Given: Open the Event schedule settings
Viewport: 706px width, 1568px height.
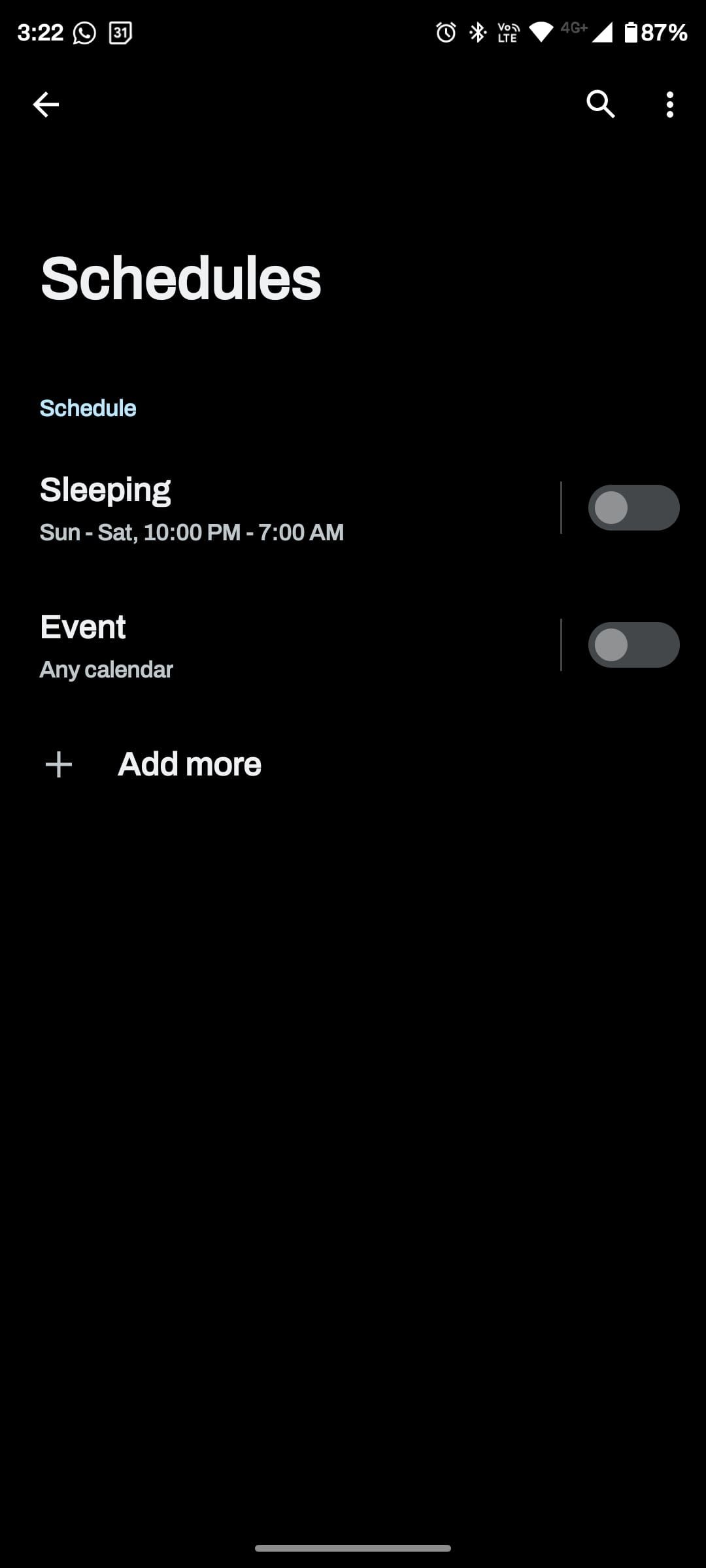Looking at the screenshot, I should [x=261, y=644].
